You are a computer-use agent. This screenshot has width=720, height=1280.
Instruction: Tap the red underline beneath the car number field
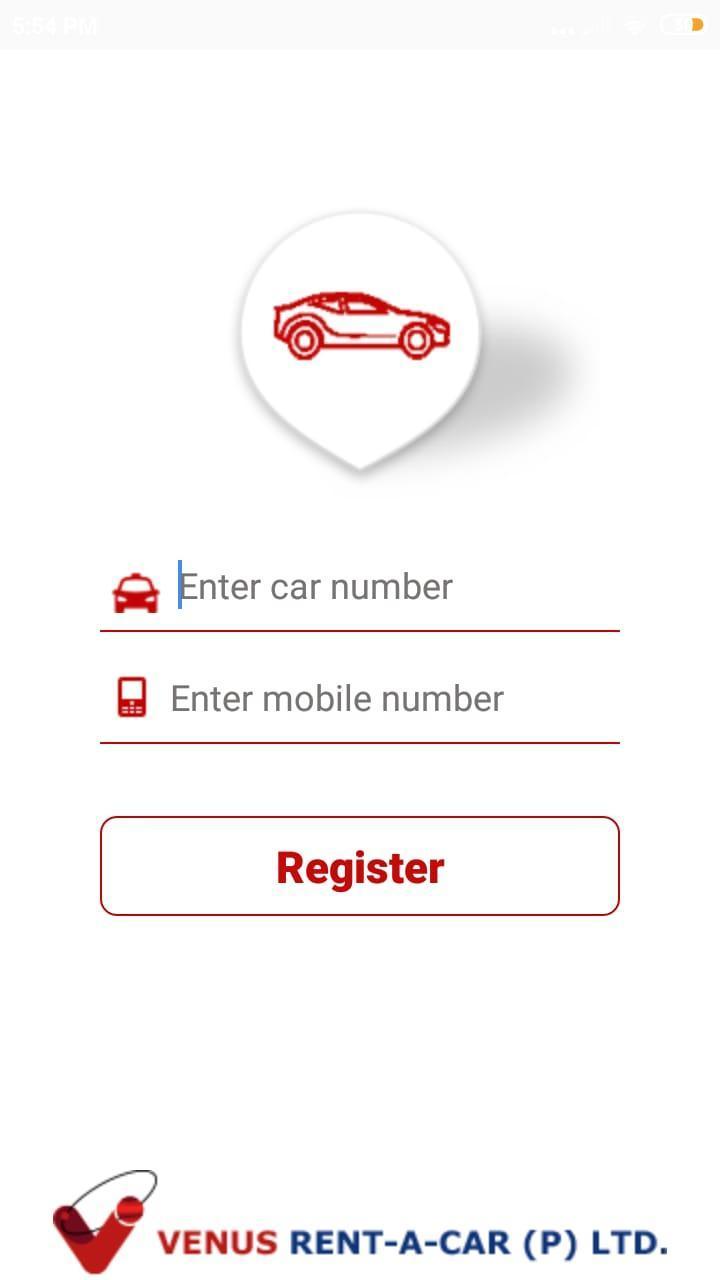[360, 630]
